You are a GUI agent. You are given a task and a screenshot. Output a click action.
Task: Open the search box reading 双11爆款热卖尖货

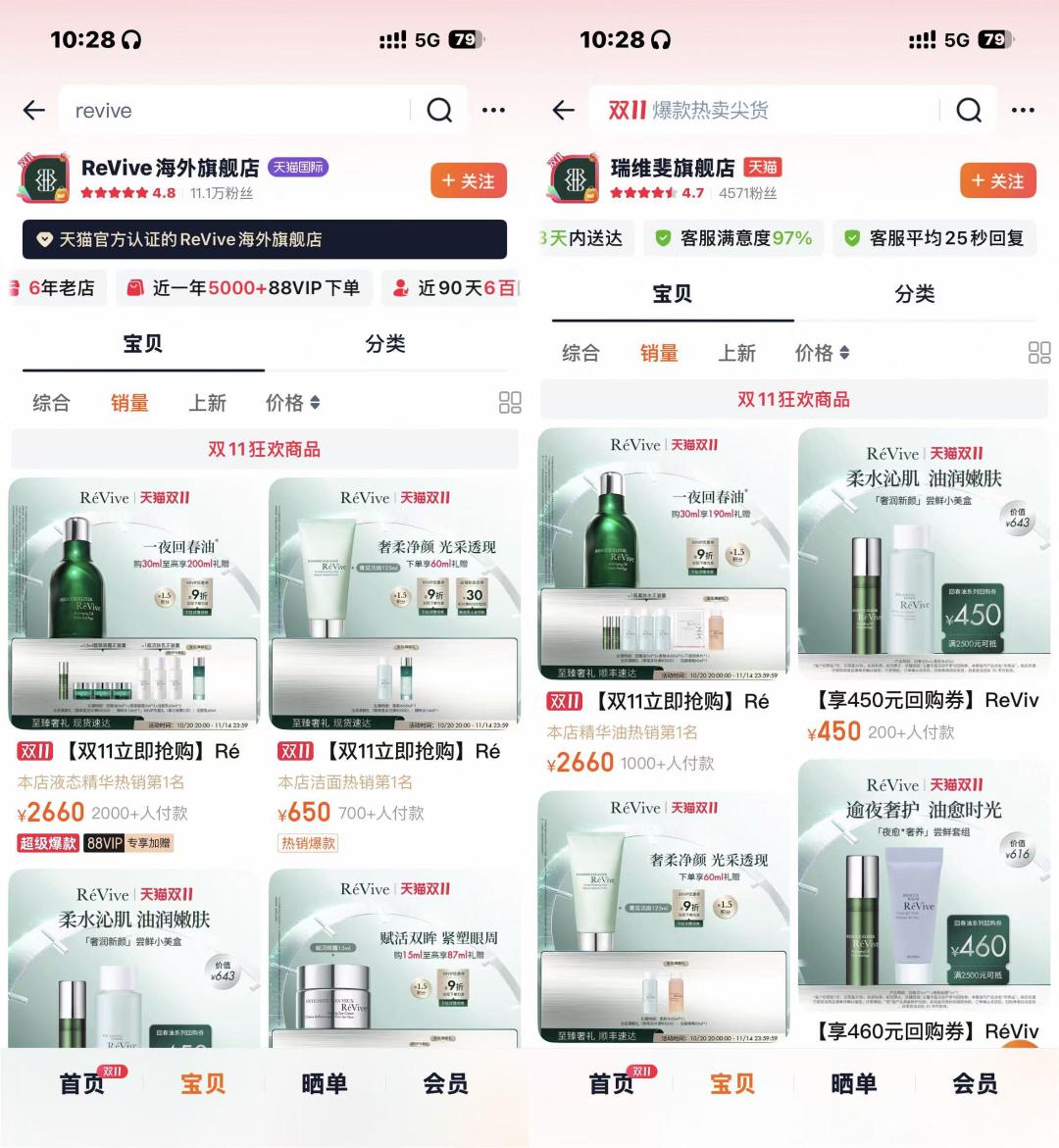coord(765,111)
